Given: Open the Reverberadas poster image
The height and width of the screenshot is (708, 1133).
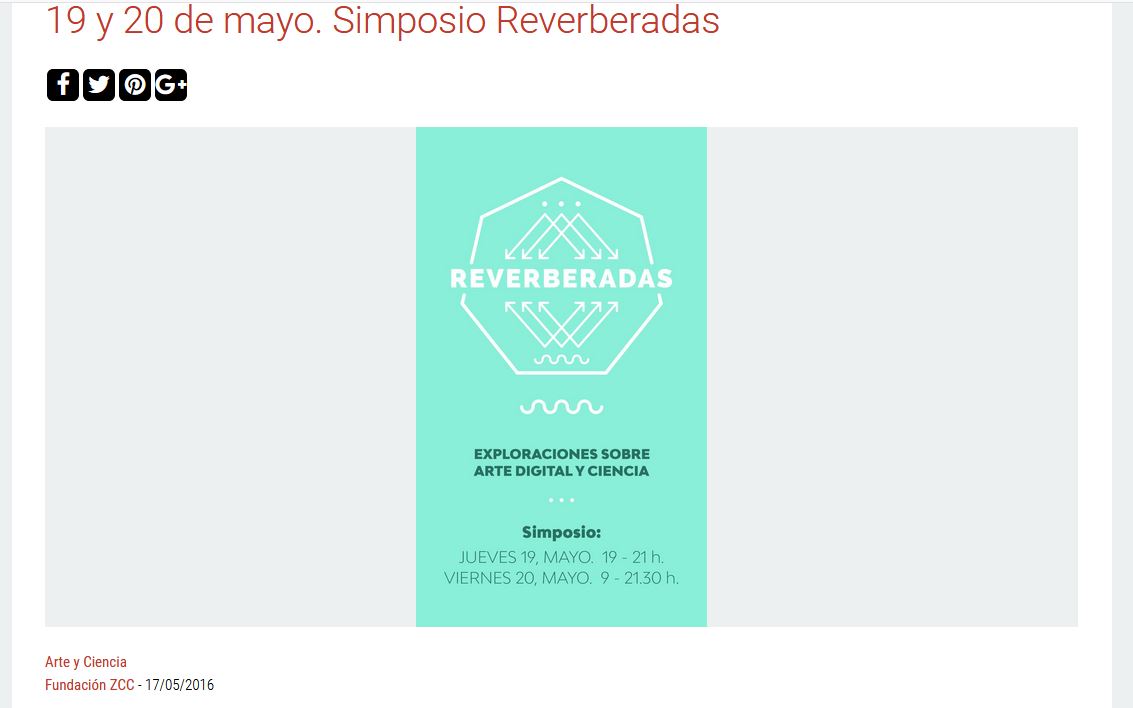Looking at the screenshot, I should (561, 376).
